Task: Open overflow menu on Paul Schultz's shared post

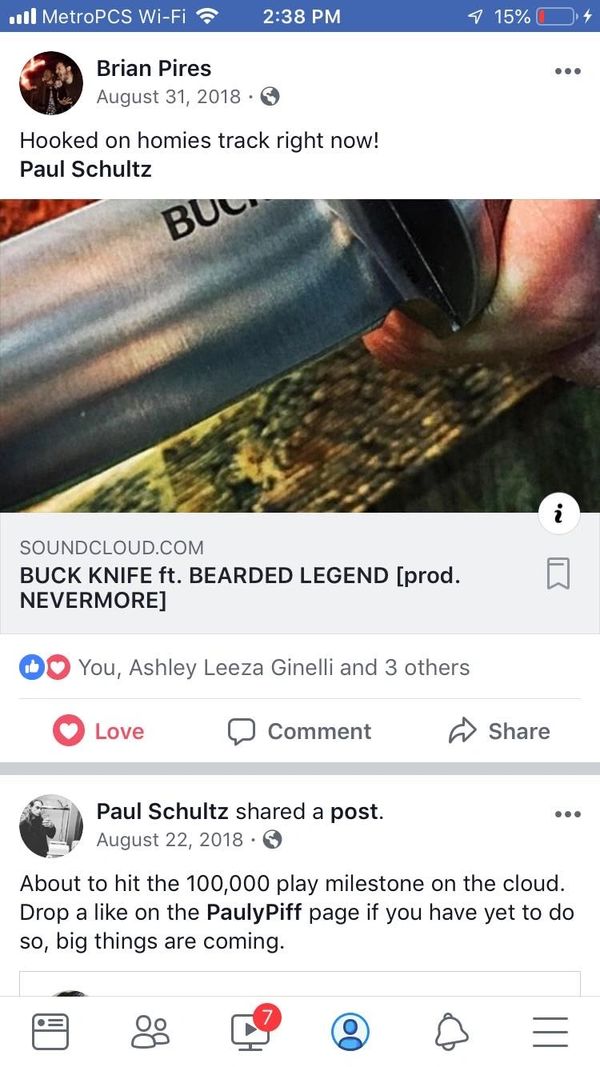Action: (x=567, y=814)
